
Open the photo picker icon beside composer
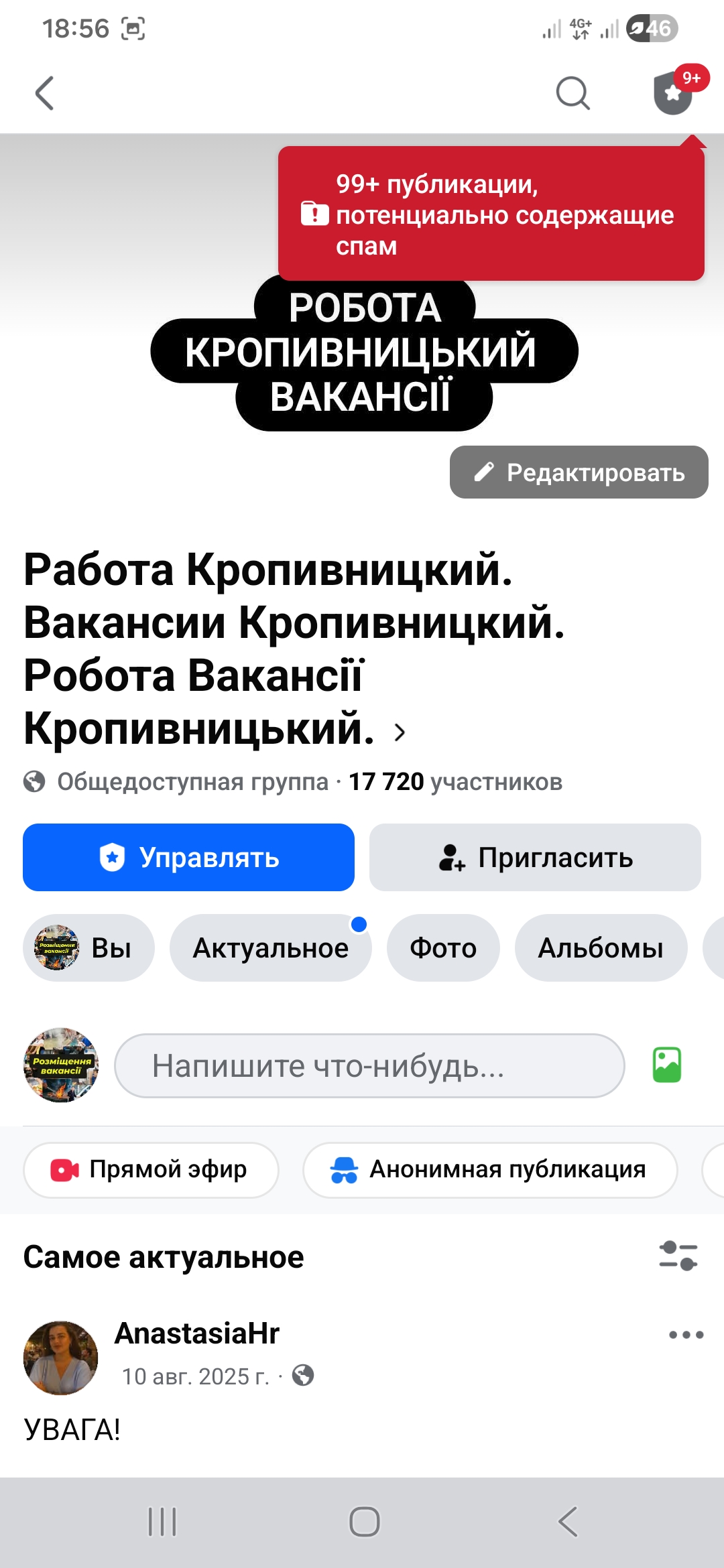pyautogui.click(x=667, y=1064)
